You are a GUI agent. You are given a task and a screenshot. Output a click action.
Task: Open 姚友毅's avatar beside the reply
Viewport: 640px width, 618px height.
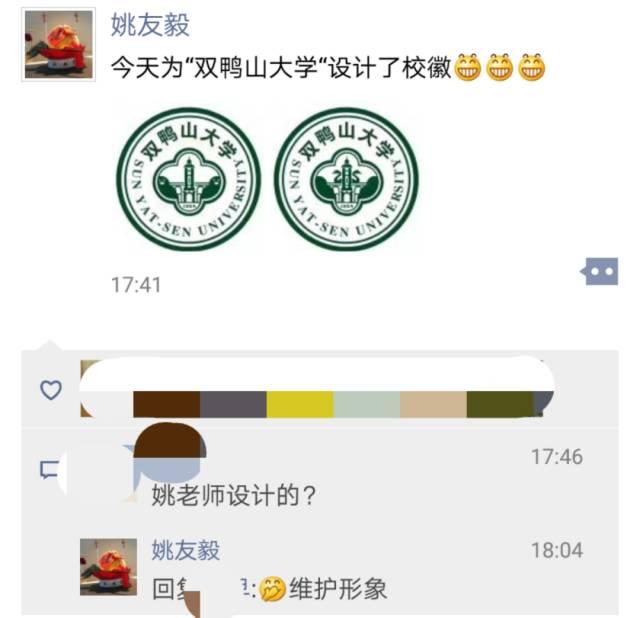pos(108,566)
